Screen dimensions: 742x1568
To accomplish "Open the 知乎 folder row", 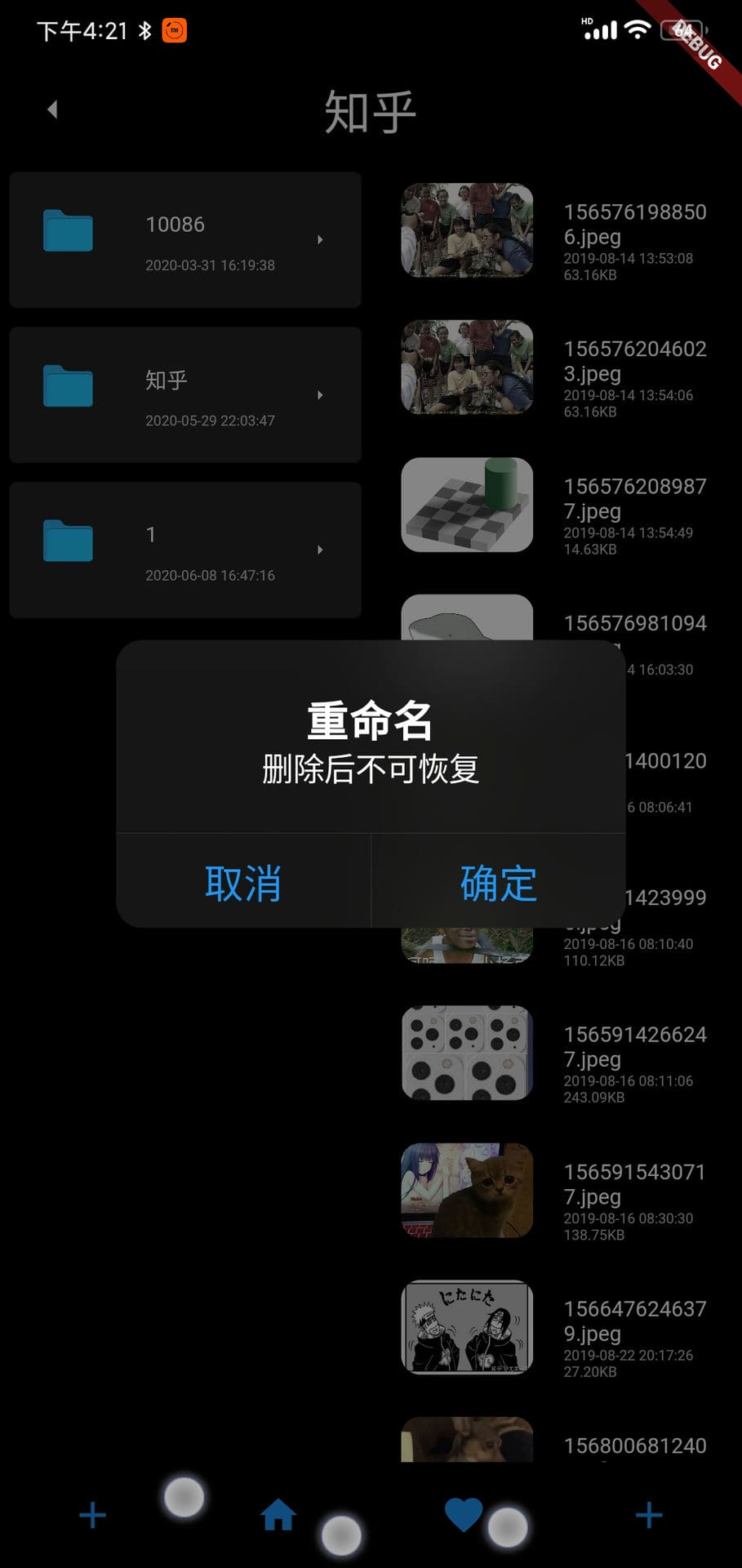I will (x=185, y=394).
